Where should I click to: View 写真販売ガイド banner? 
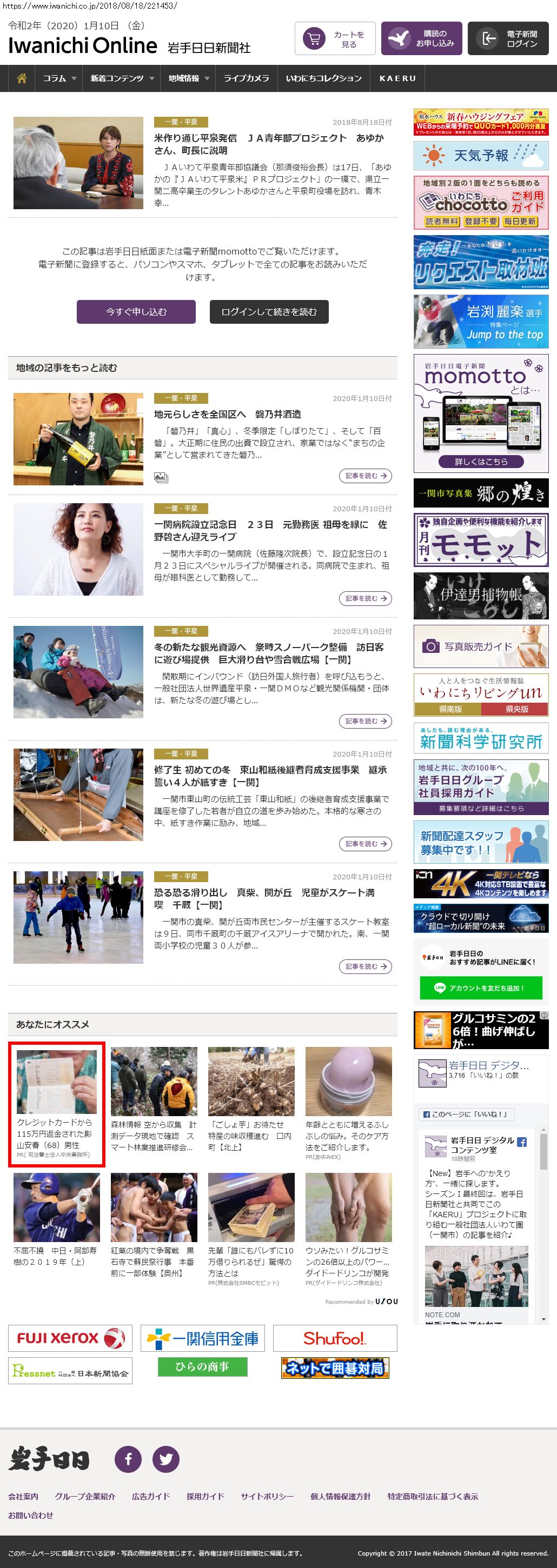480,646
